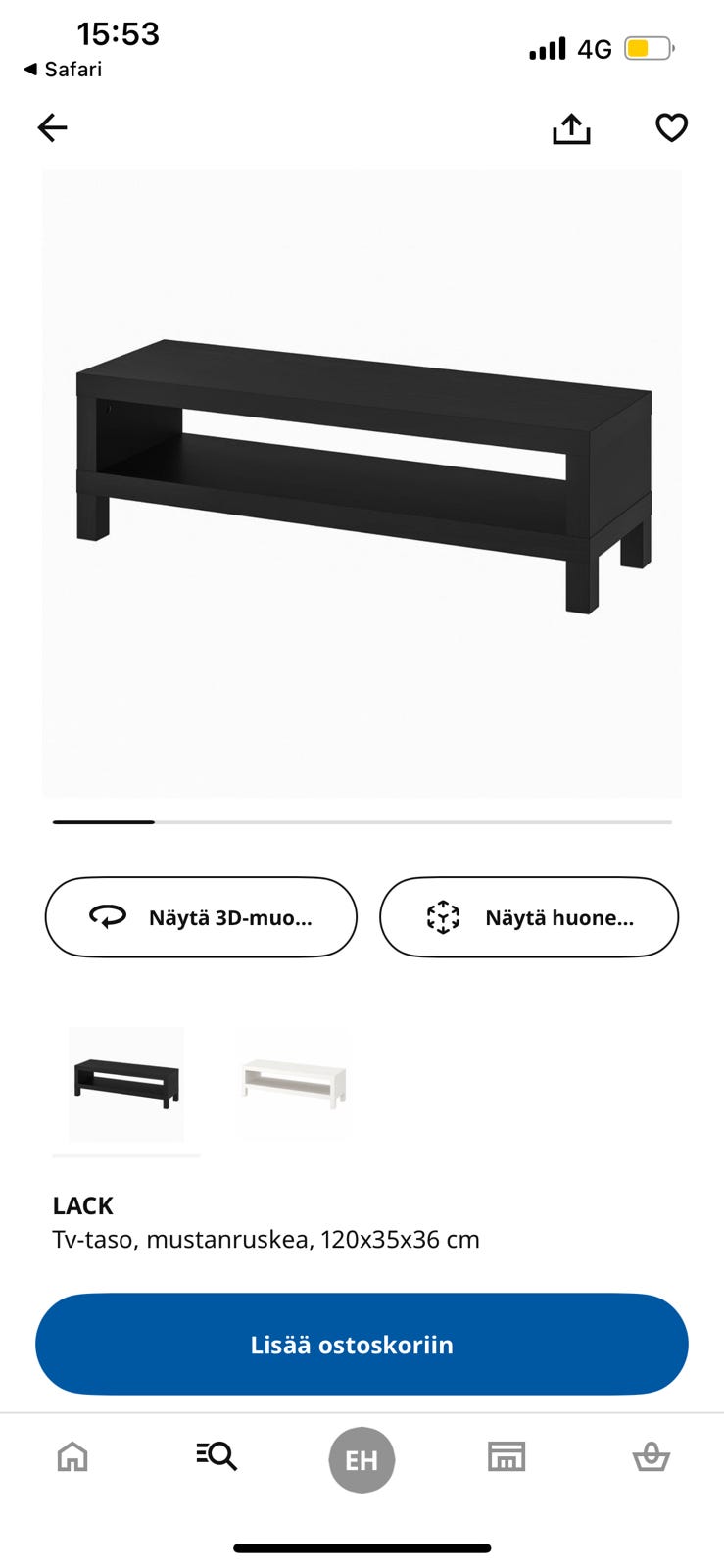
Task: Switch to the search tab
Action: click(x=217, y=1456)
